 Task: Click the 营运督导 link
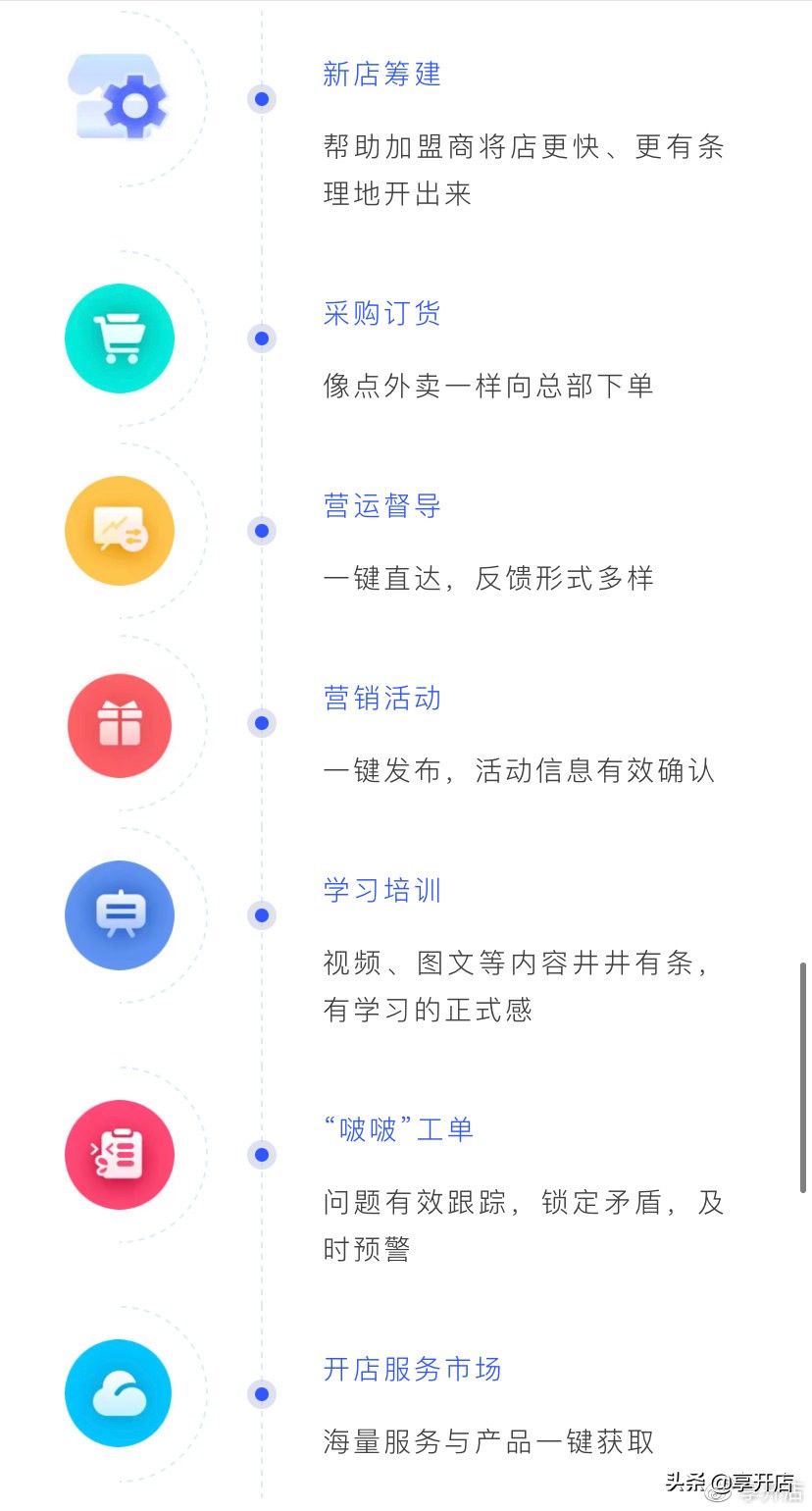tap(381, 506)
